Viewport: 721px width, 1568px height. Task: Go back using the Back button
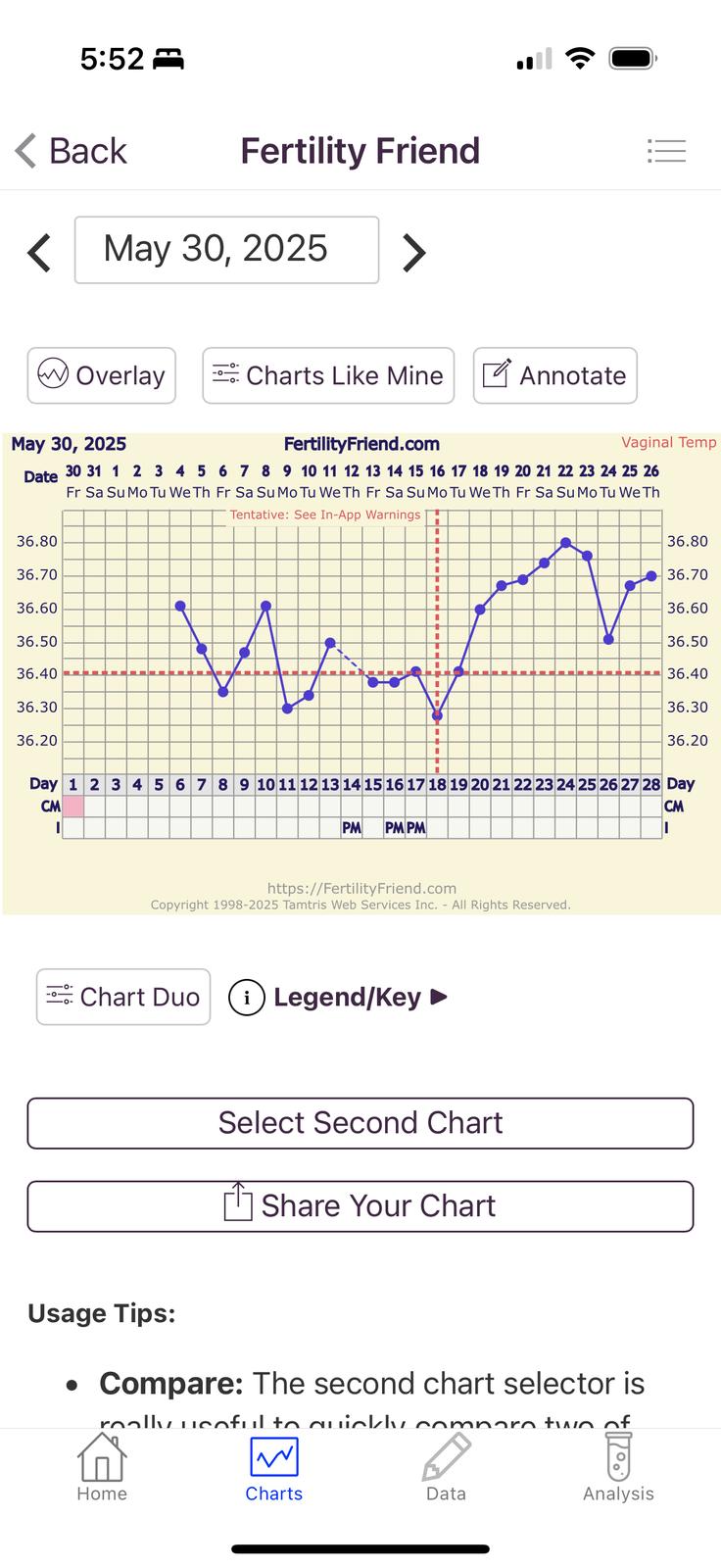pyautogui.click(x=72, y=151)
